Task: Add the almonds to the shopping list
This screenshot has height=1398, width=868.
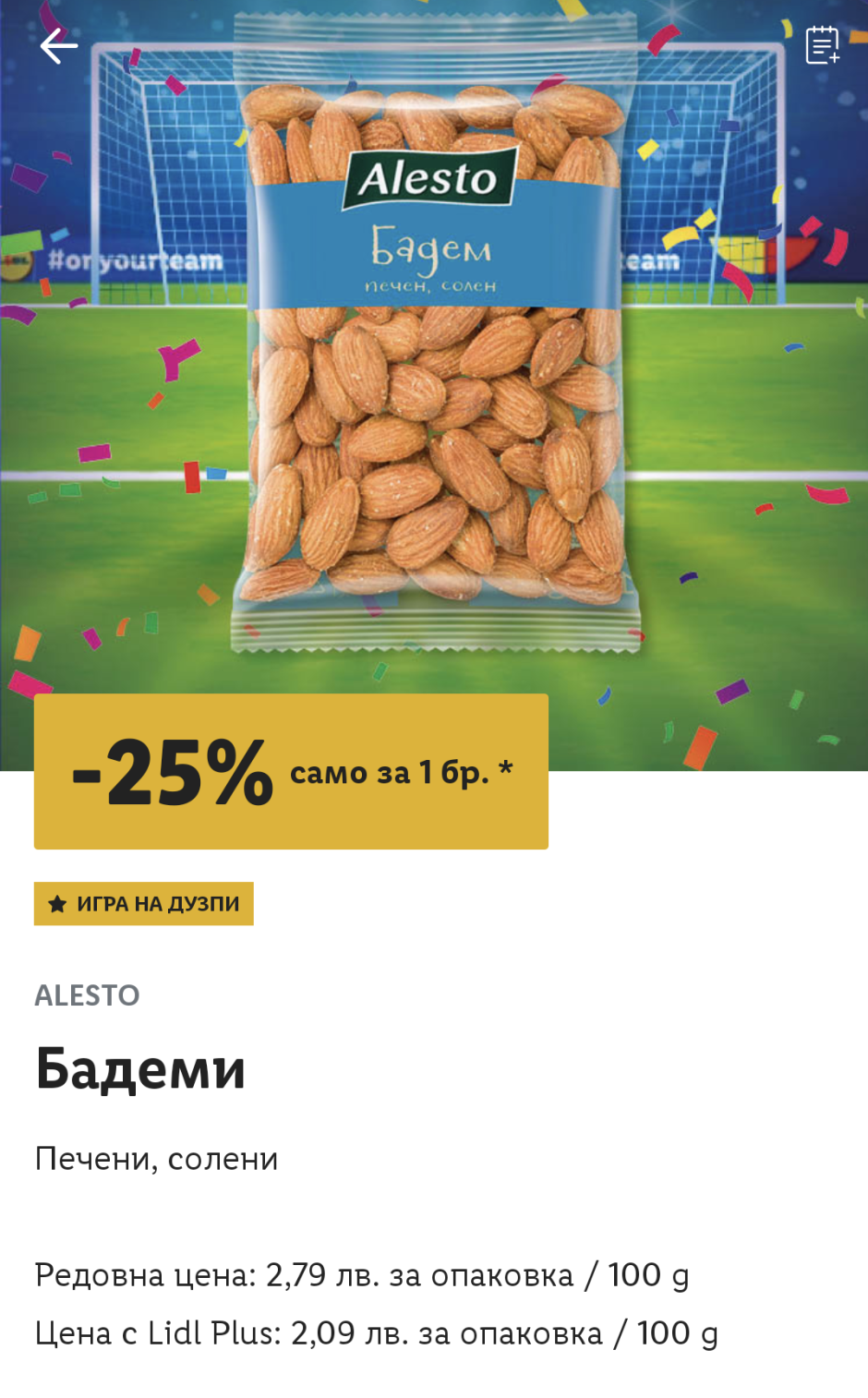Action: 822,44
